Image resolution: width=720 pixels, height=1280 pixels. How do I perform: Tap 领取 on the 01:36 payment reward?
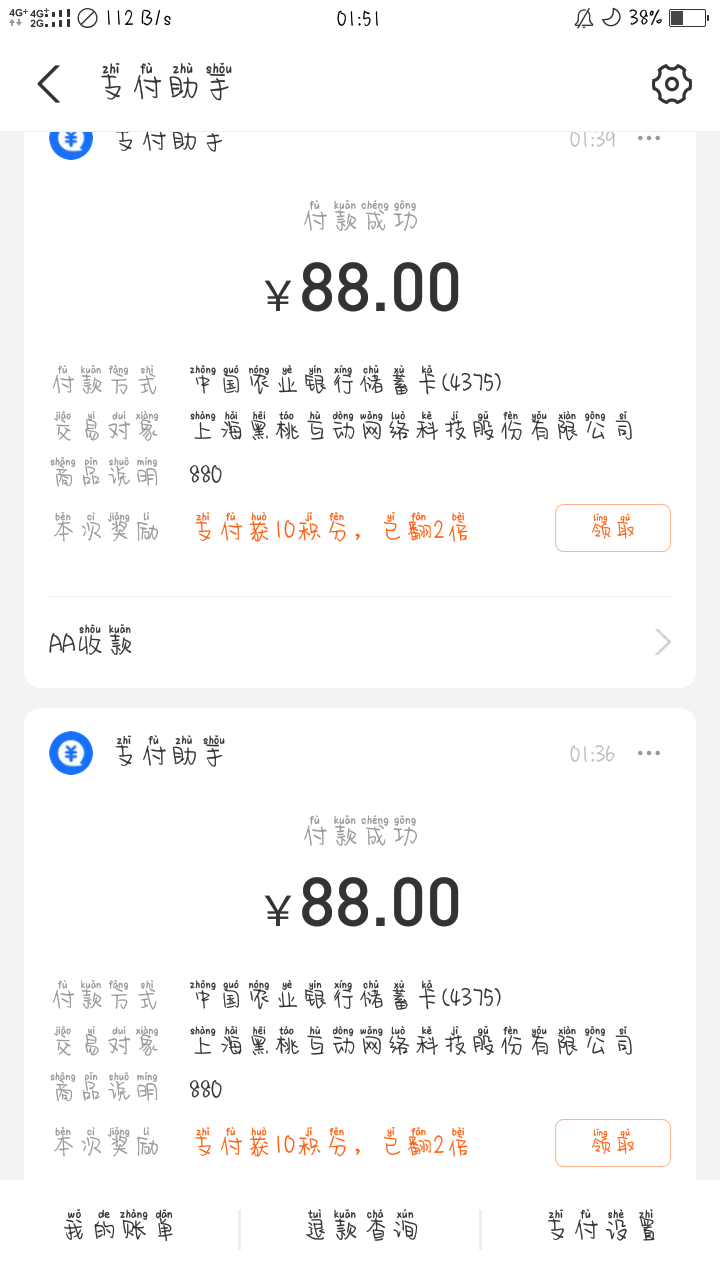[613, 1143]
